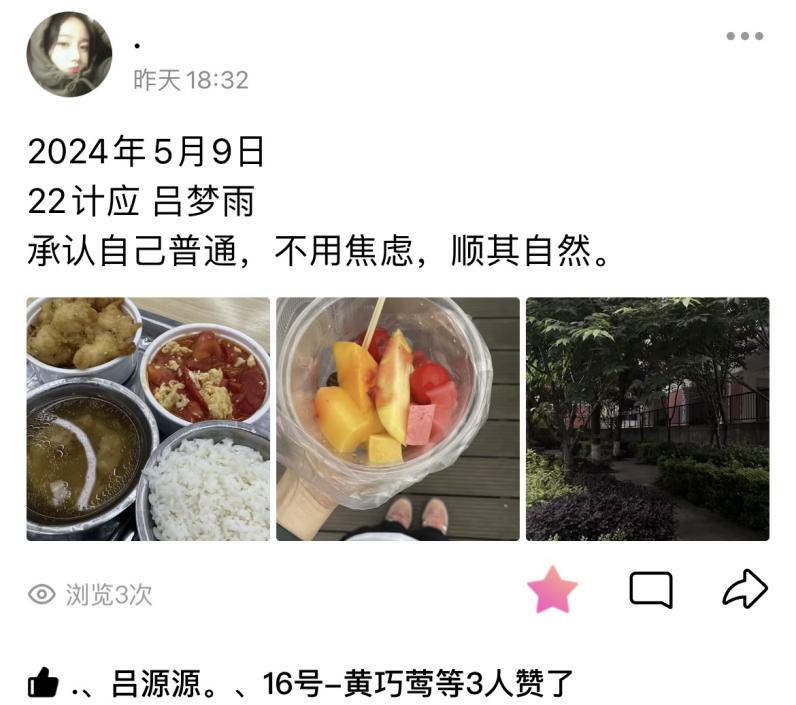Open the fruit cup photo
The width and height of the screenshot is (796, 705).
pyautogui.click(x=397, y=419)
